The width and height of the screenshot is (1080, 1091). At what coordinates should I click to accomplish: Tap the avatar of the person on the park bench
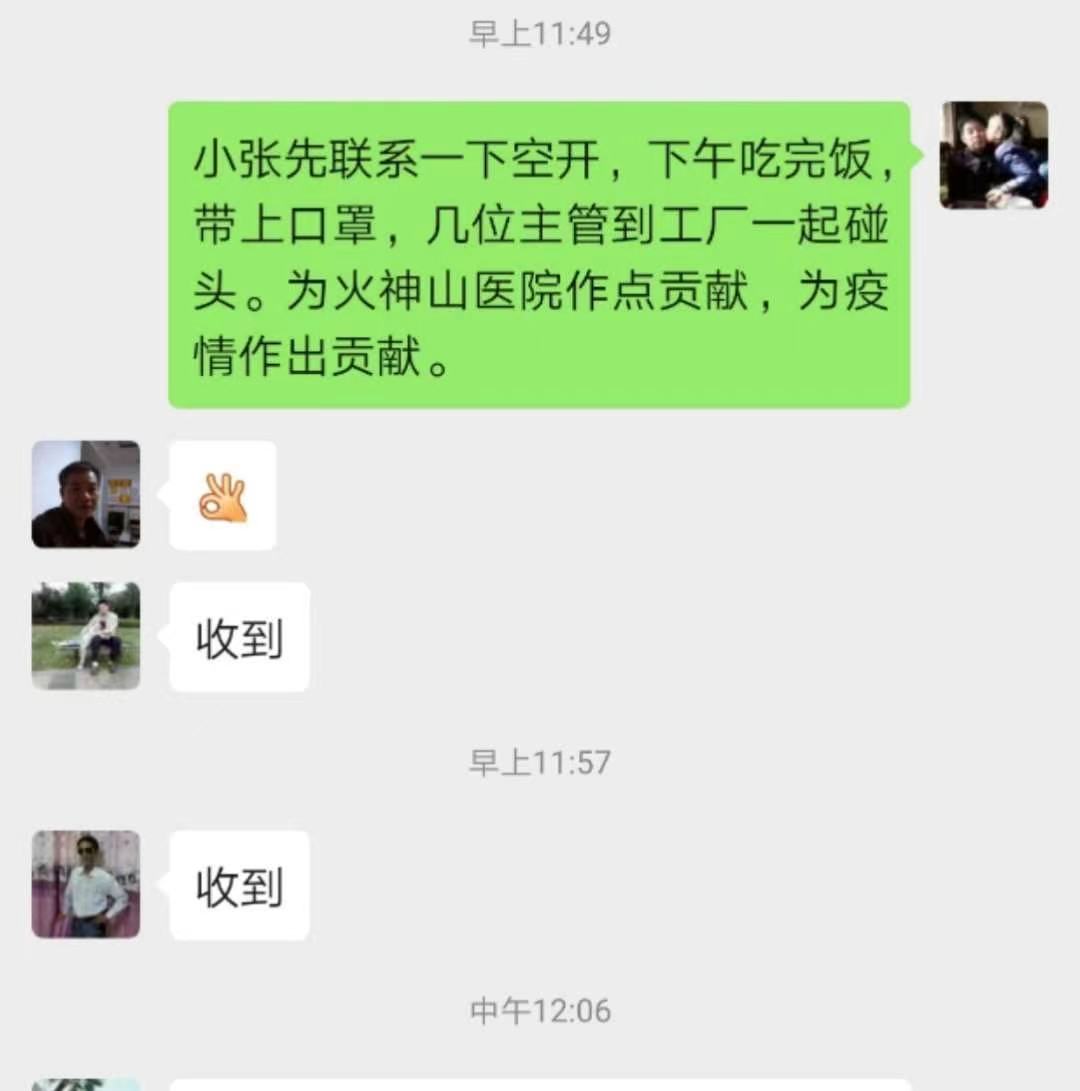[86, 636]
